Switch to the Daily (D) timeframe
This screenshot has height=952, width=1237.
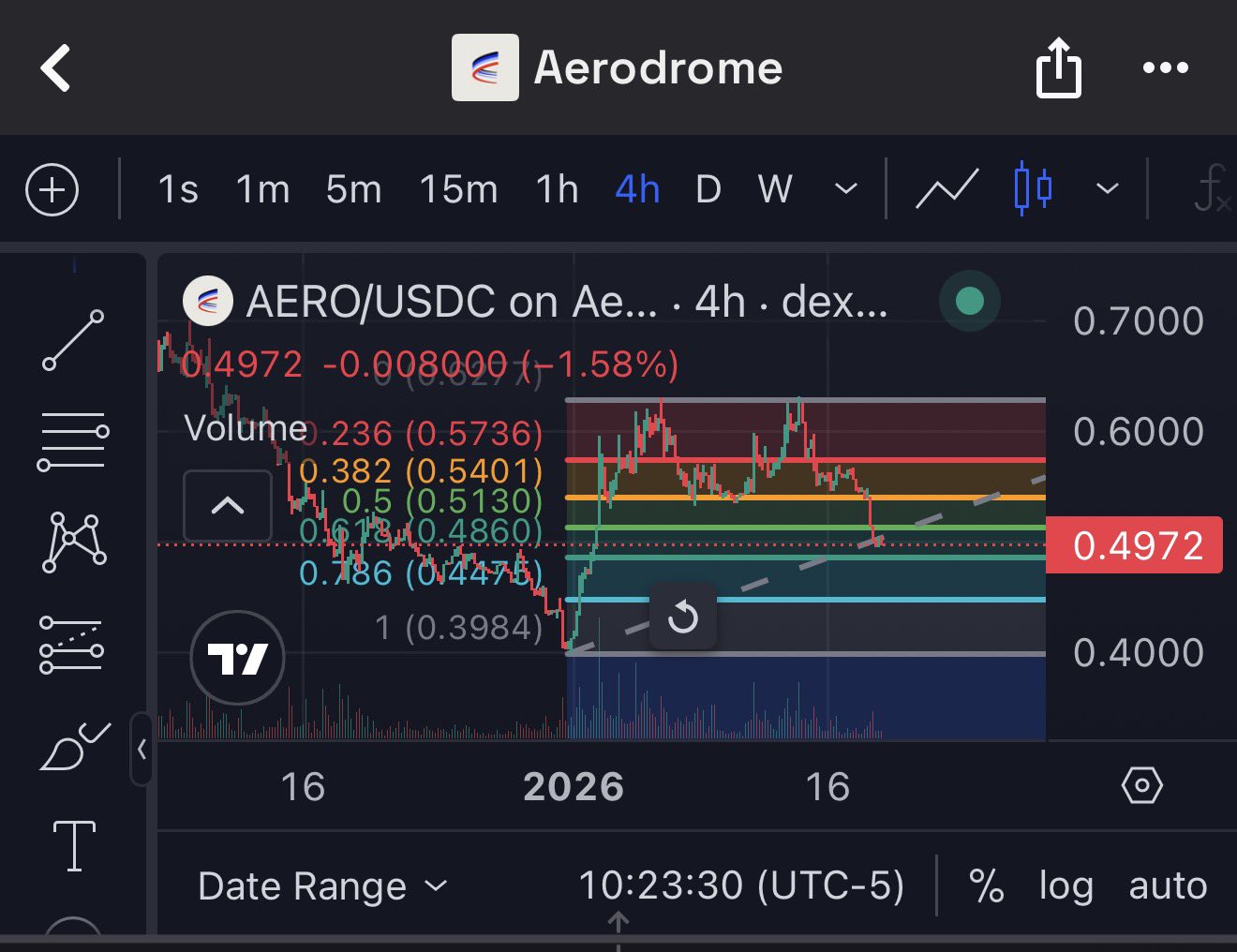coord(708,190)
